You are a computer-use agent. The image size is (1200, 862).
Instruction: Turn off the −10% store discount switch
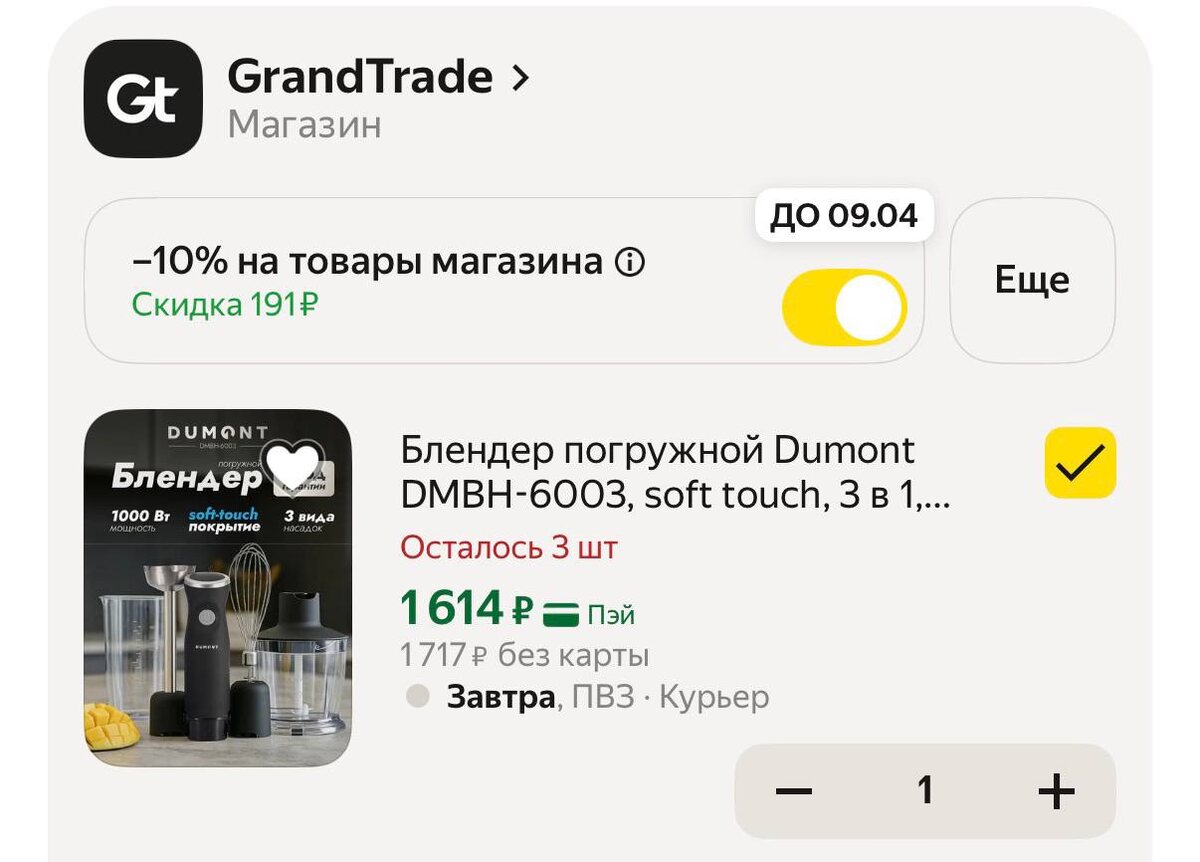point(844,308)
